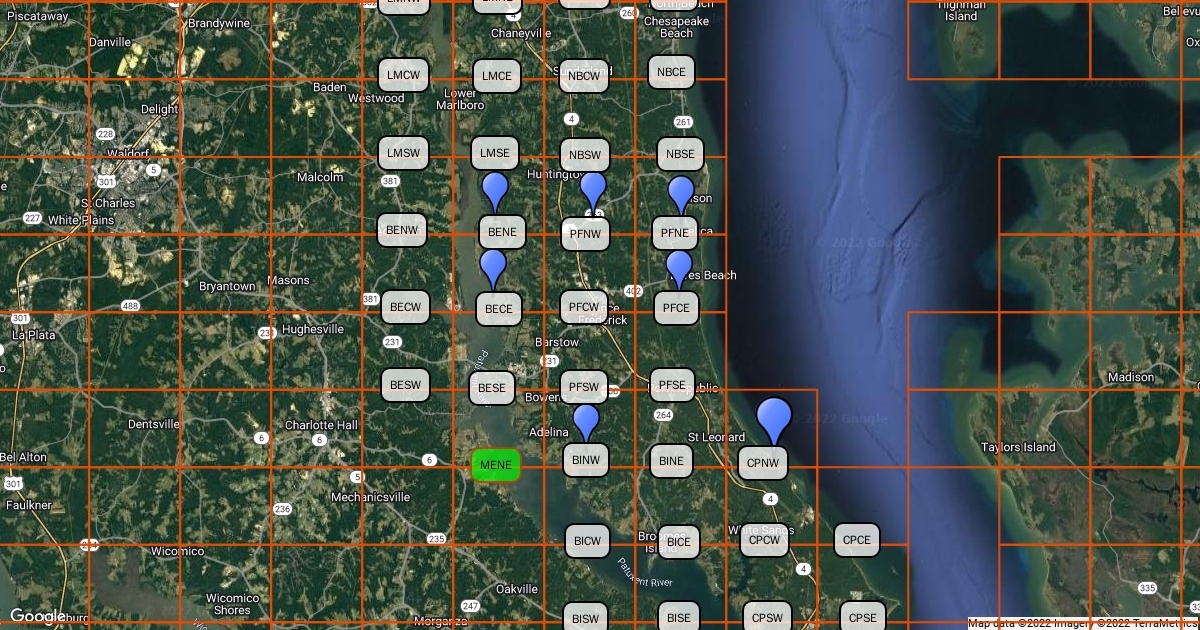The height and width of the screenshot is (630, 1200).
Task: Select the PFNE grid marker
Action: click(x=675, y=233)
